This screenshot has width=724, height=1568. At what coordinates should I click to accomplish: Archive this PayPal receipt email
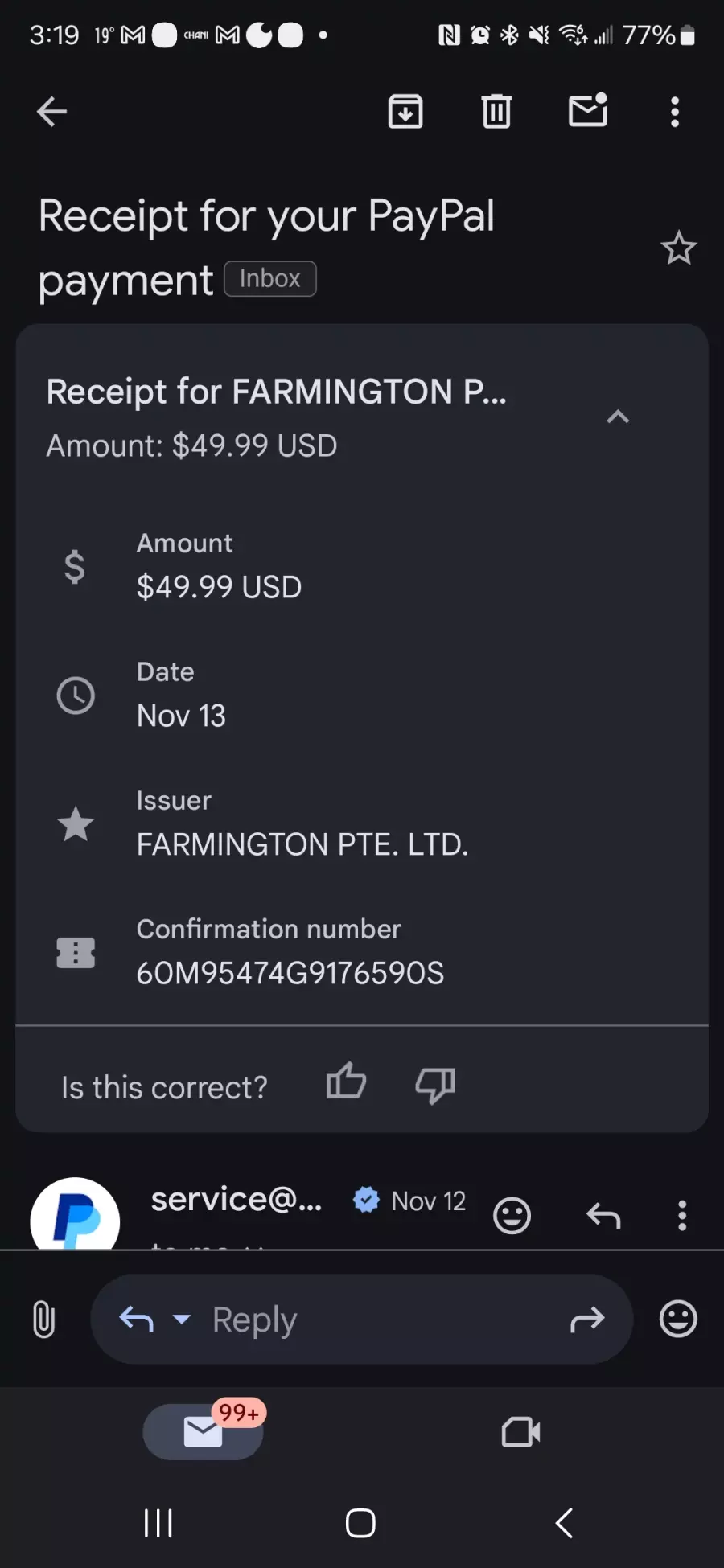pyautogui.click(x=405, y=111)
